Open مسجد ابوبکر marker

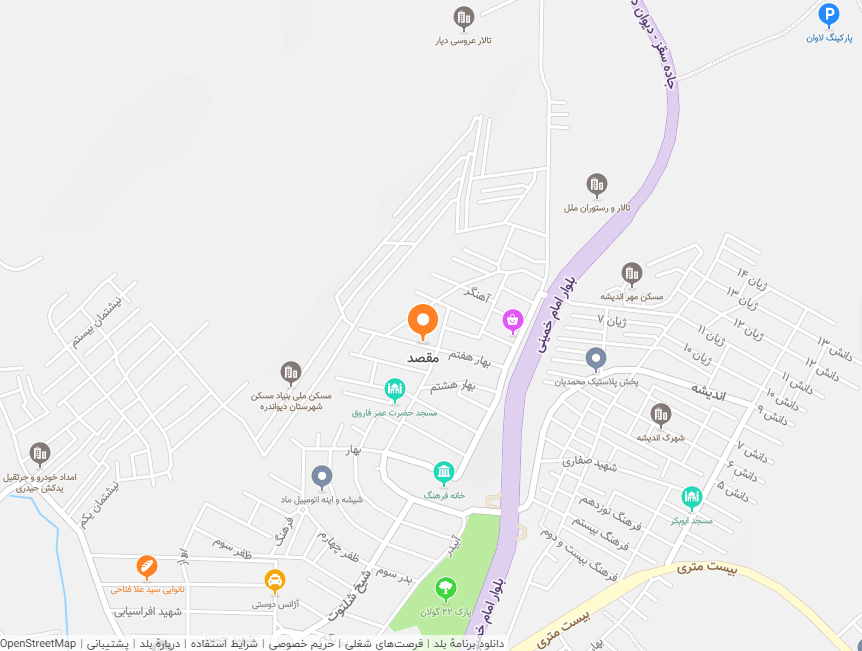[x=692, y=496]
